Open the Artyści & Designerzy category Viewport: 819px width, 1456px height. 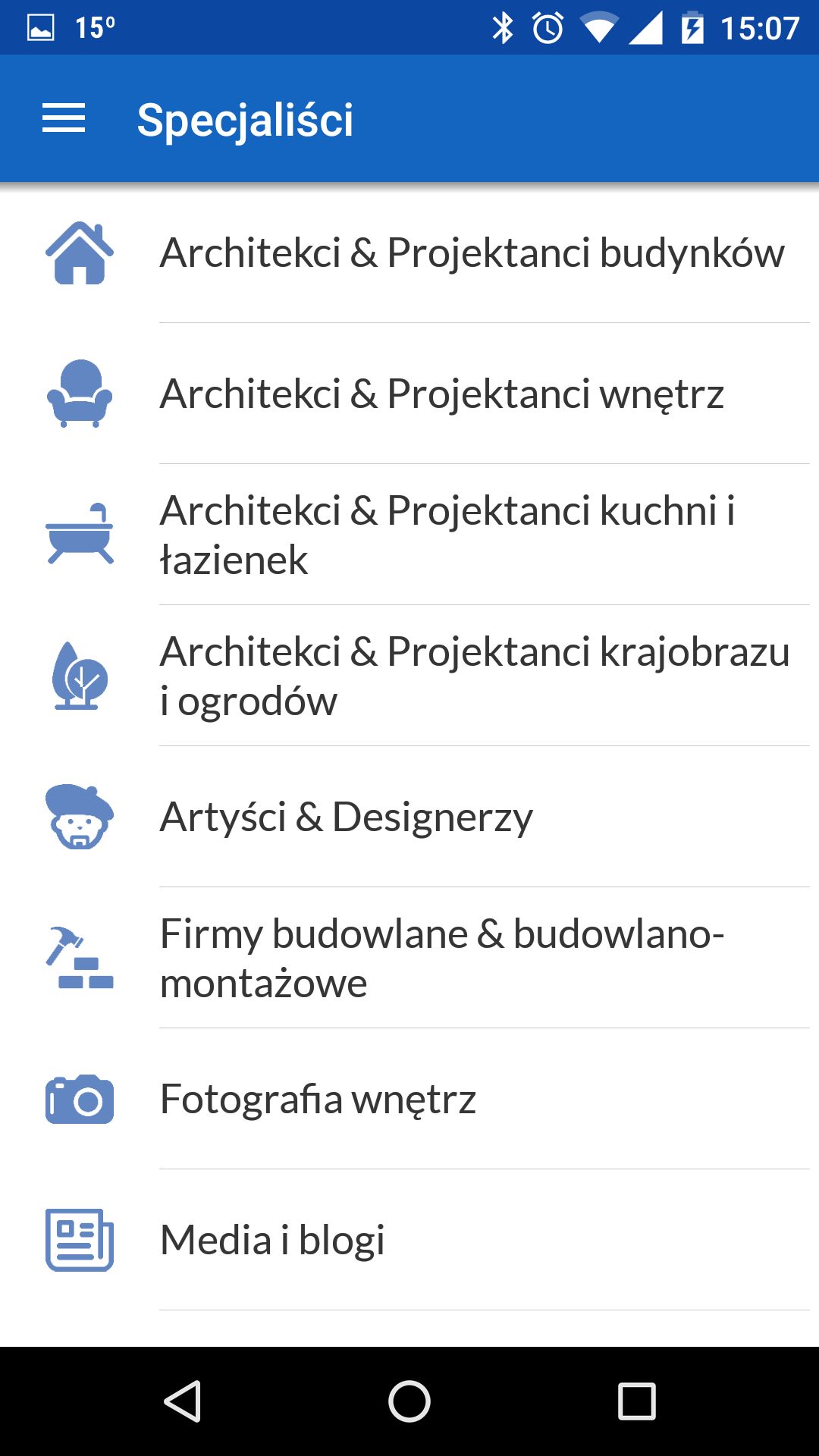click(409, 817)
